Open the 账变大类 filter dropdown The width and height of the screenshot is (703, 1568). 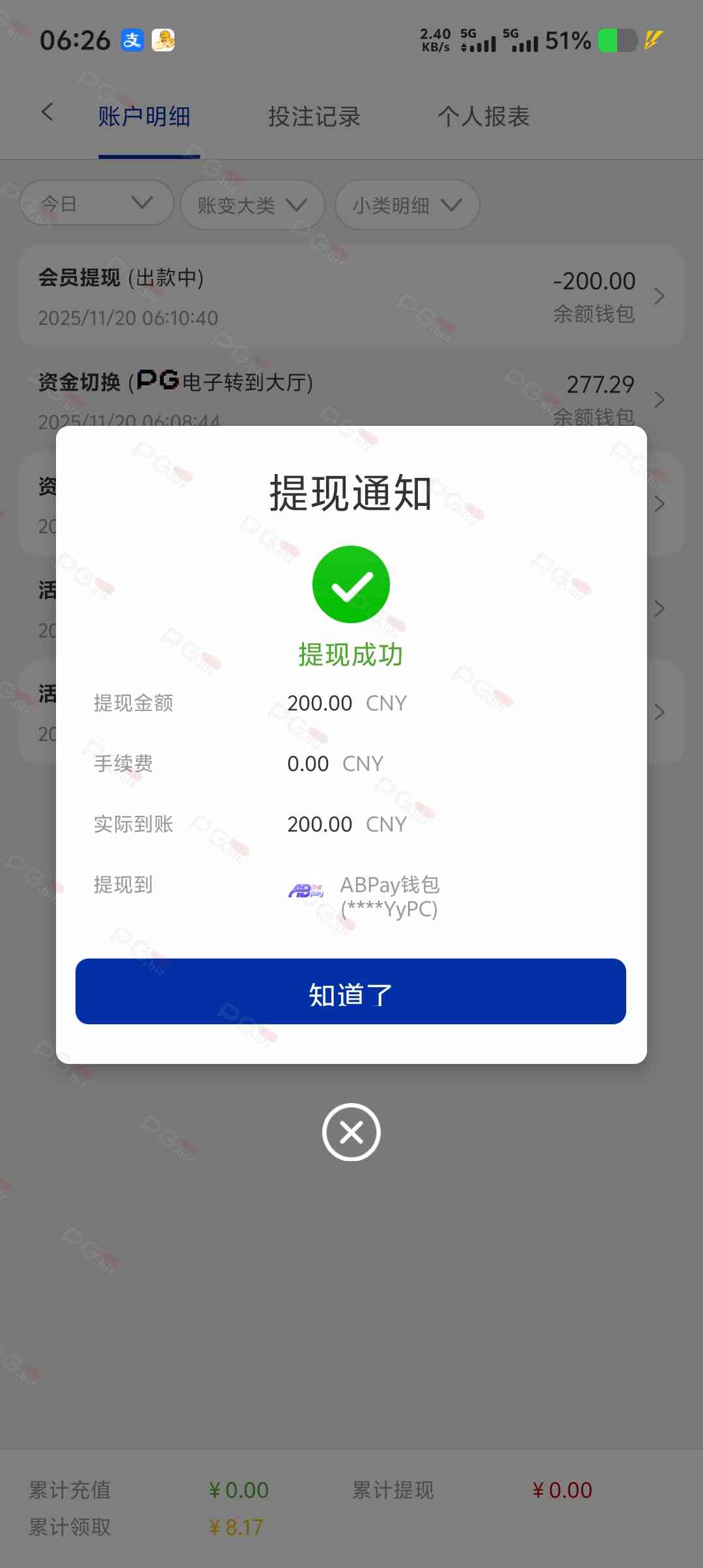tap(253, 205)
